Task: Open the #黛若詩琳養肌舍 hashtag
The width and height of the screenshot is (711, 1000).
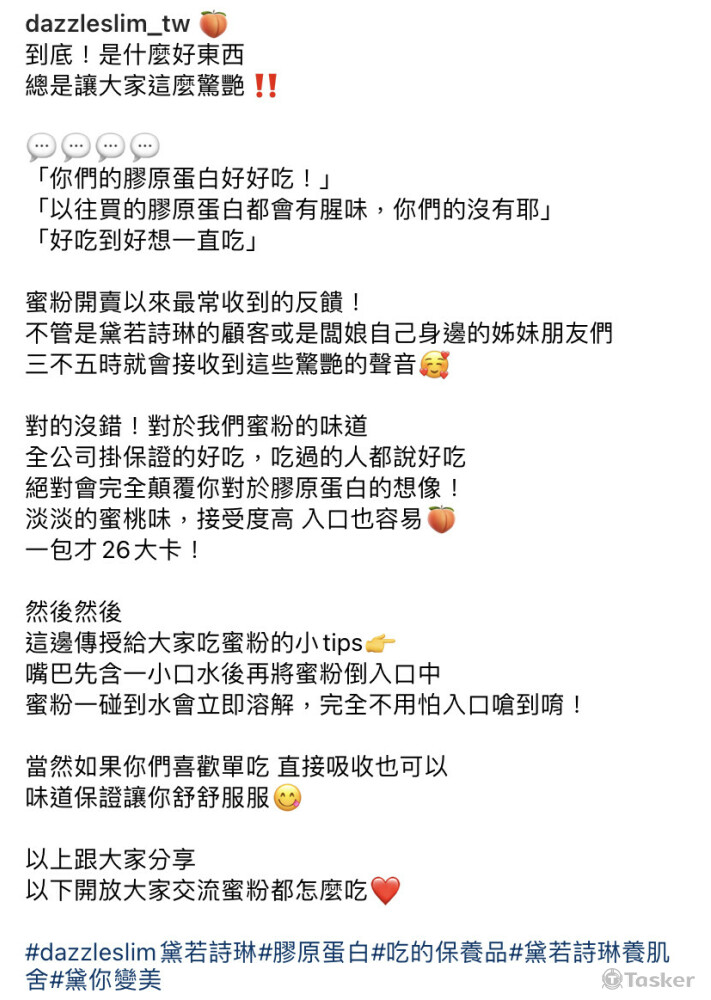Action: (590, 950)
